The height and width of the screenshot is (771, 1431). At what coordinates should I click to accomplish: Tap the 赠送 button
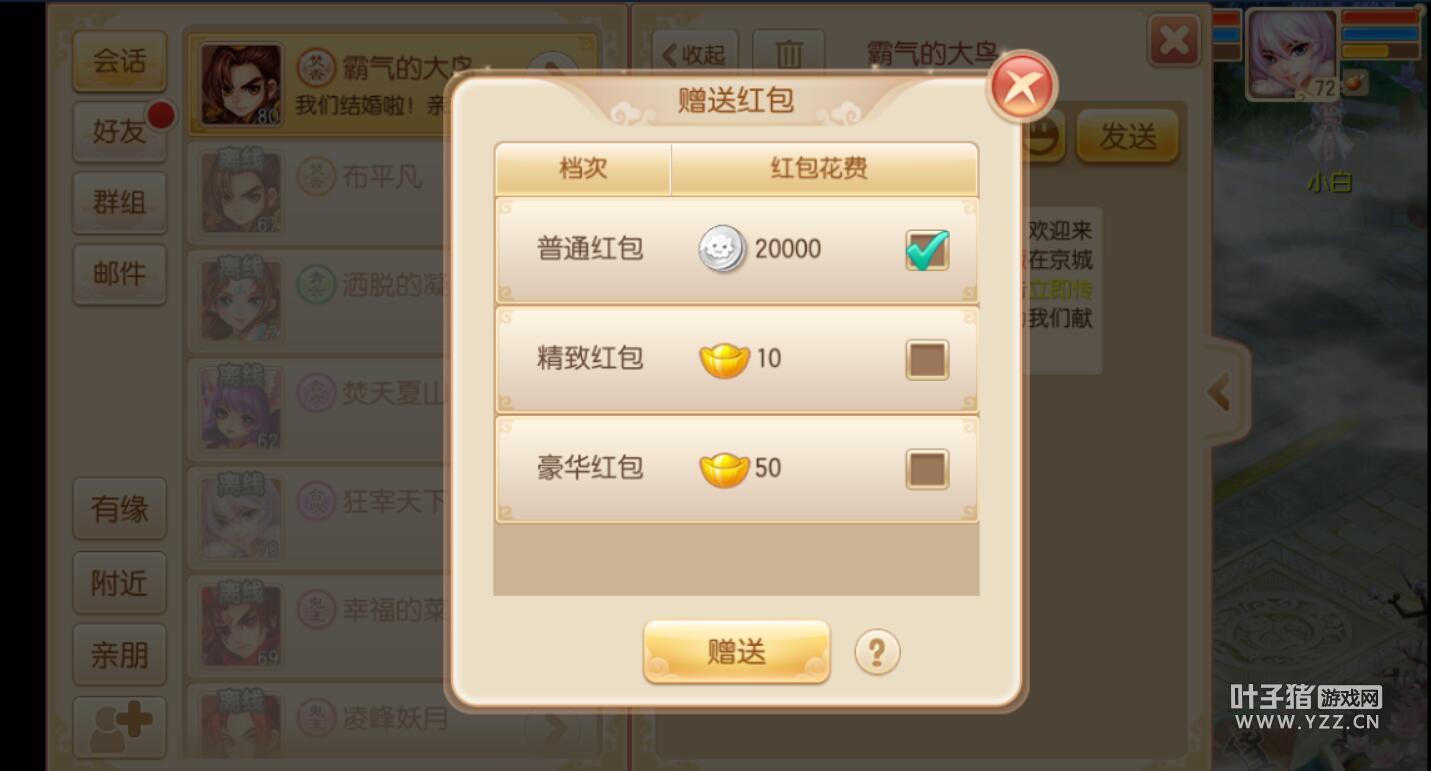tap(736, 652)
